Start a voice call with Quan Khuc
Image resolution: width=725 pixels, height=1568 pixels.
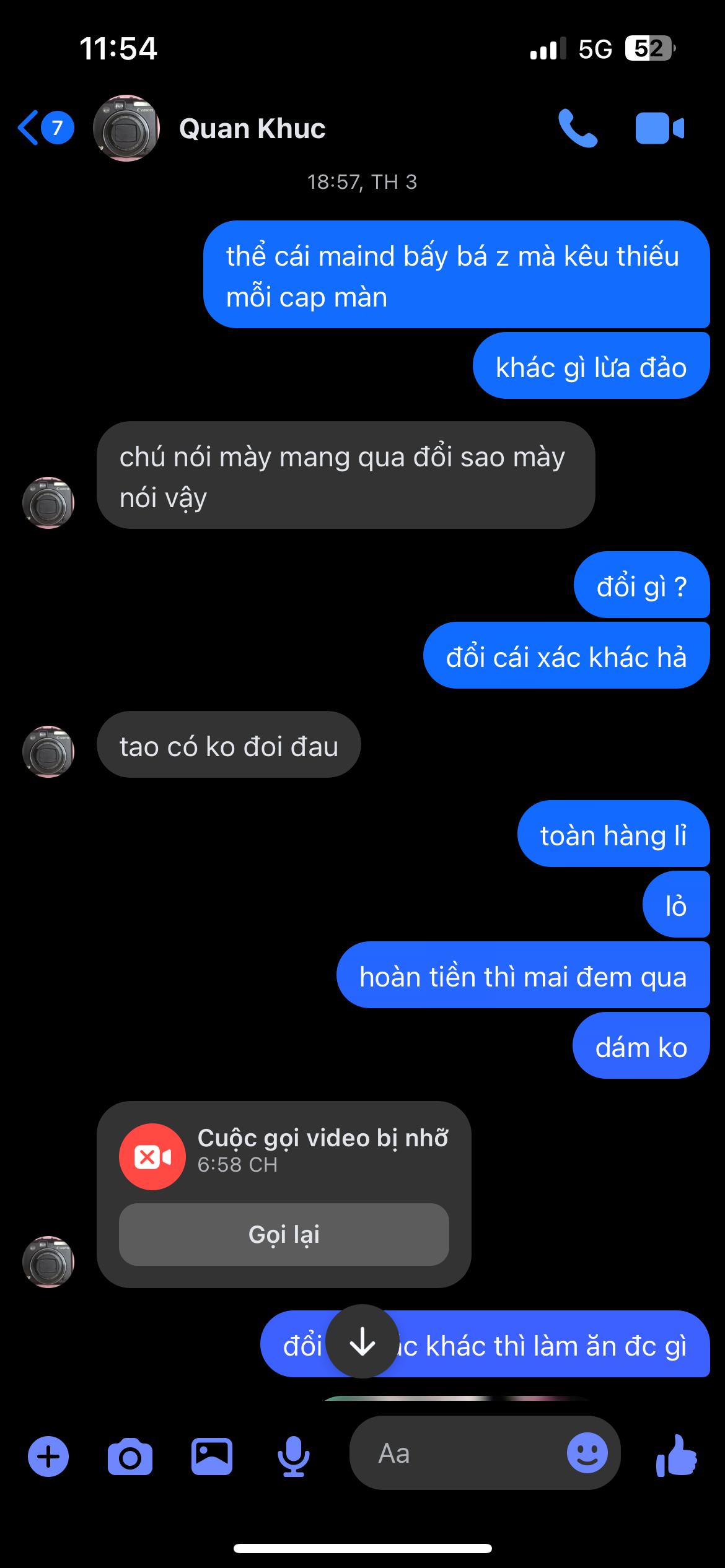tap(578, 128)
